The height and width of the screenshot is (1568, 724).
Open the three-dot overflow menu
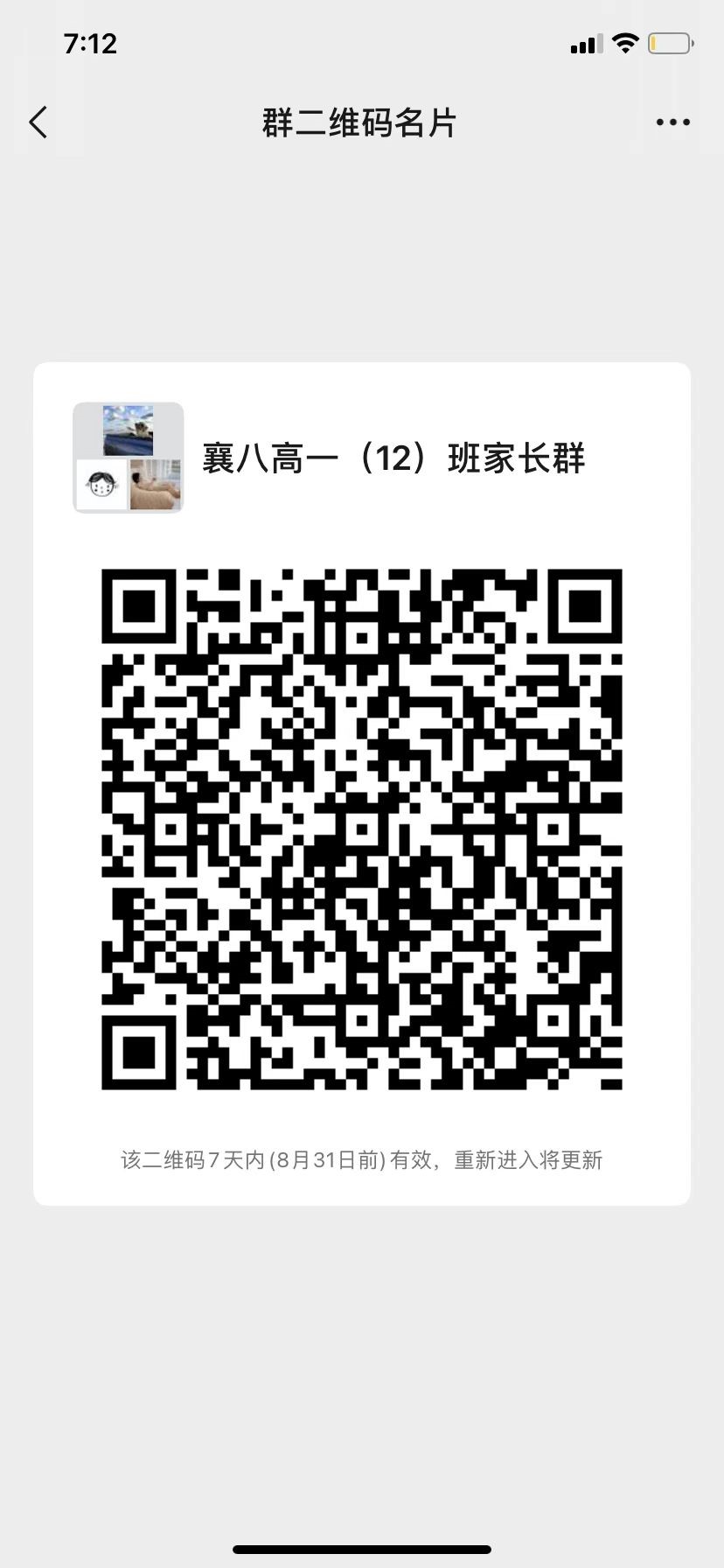pyautogui.click(x=672, y=122)
